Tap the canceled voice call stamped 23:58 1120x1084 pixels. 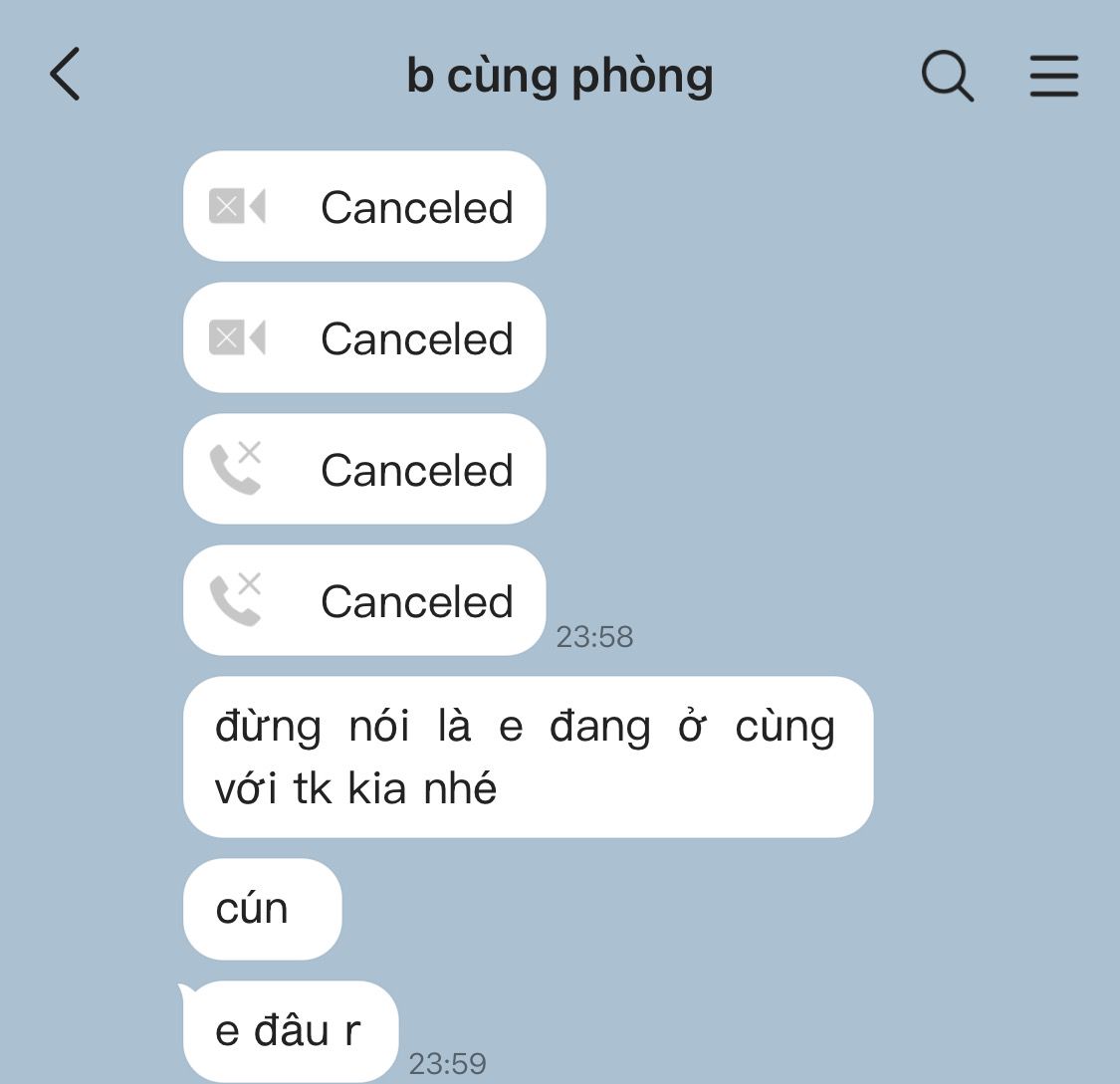(364, 600)
